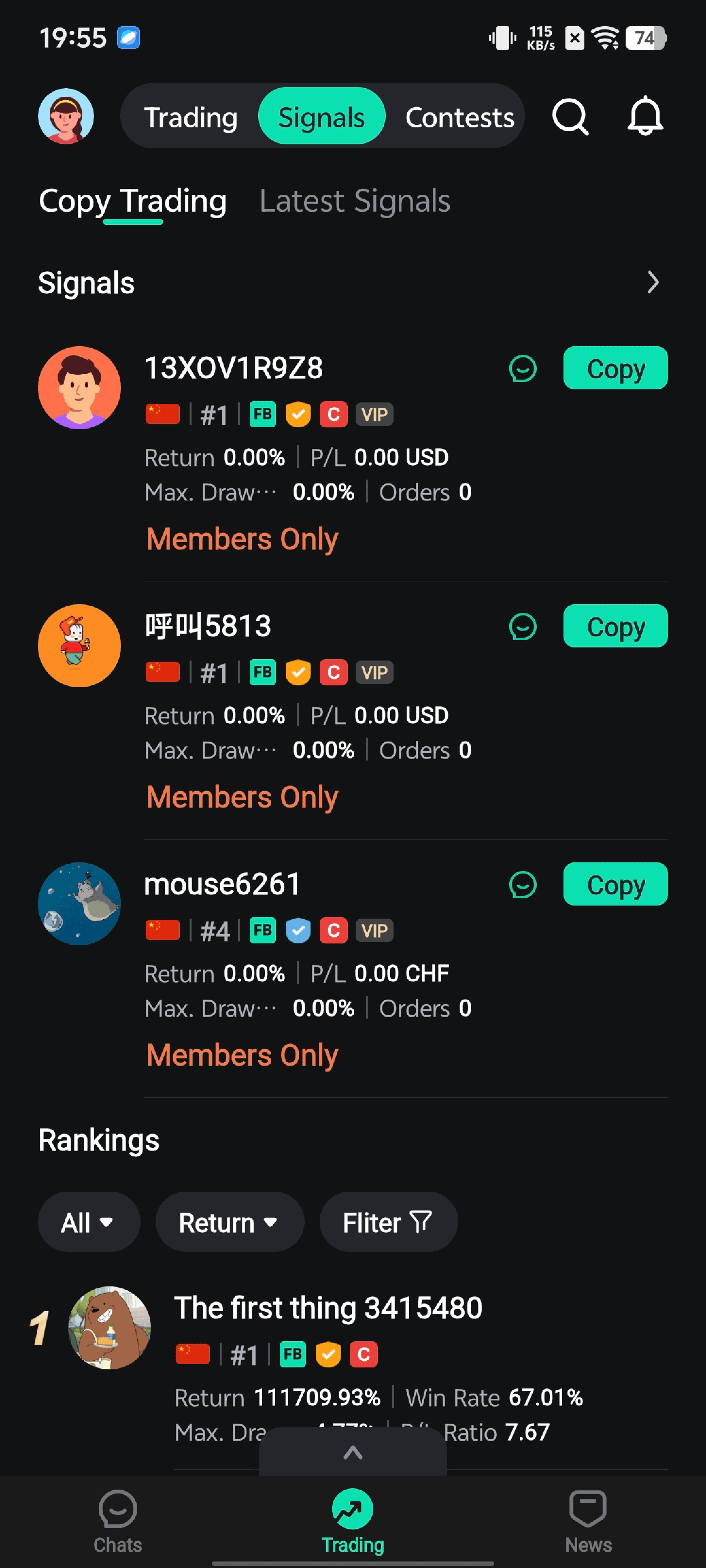Copy the signal mouse6261
This screenshot has height=1568, width=706.
tap(615, 884)
